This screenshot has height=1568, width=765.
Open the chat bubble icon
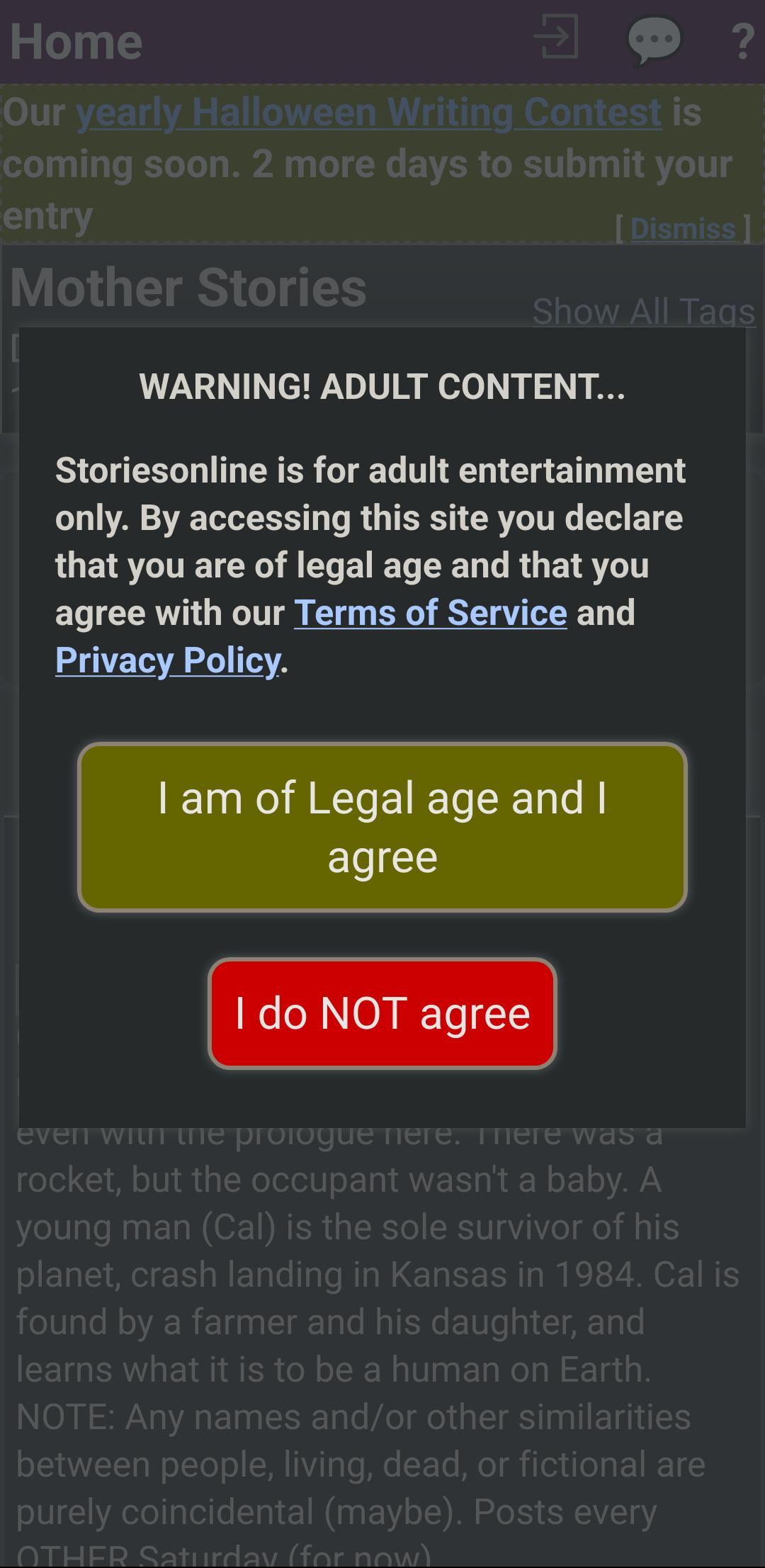(x=654, y=40)
